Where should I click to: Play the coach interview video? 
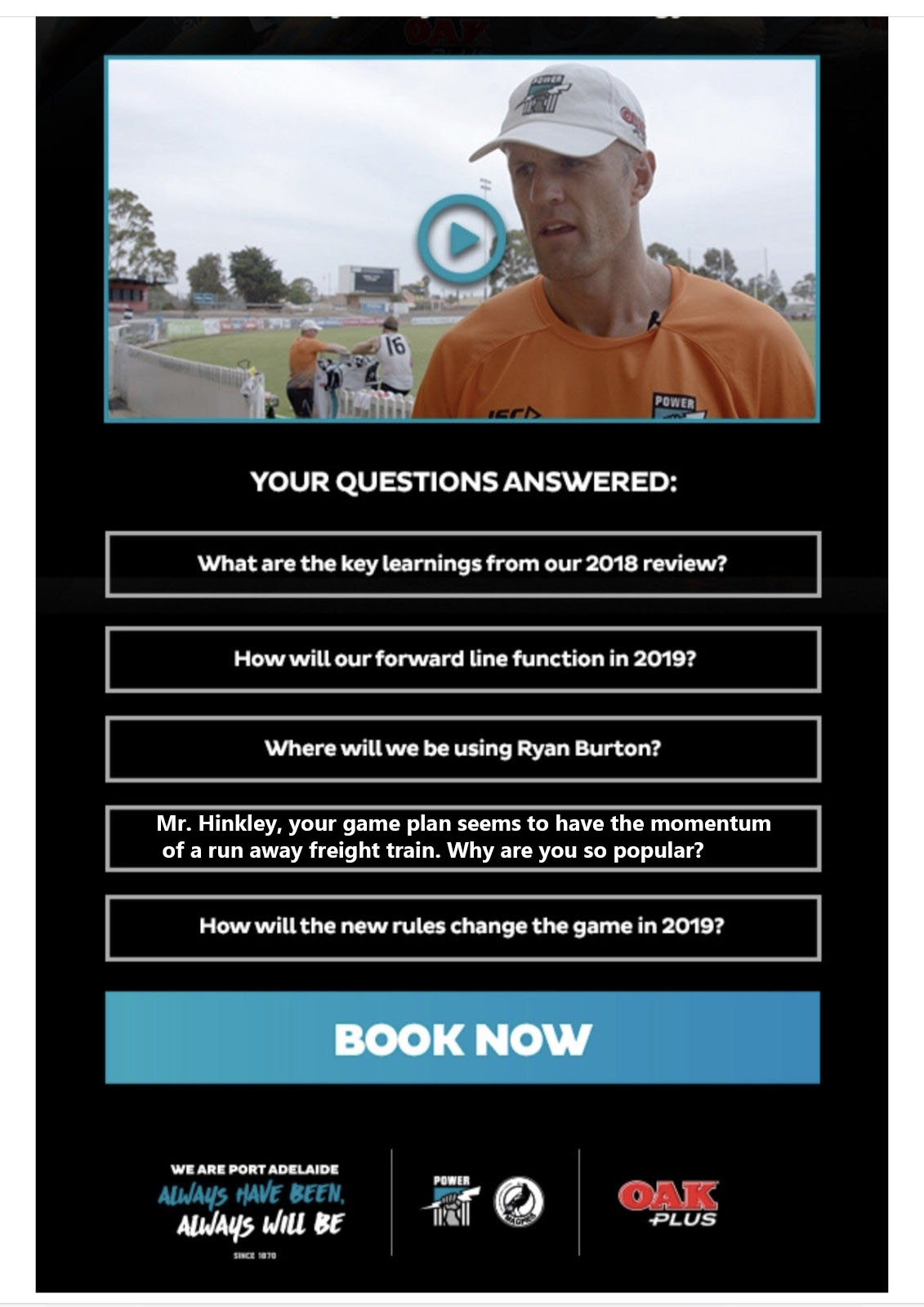click(462, 239)
